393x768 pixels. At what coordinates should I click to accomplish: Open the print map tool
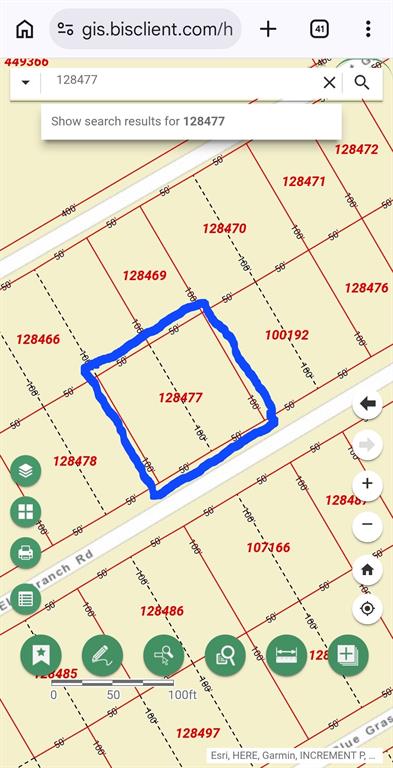coord(25,553)
